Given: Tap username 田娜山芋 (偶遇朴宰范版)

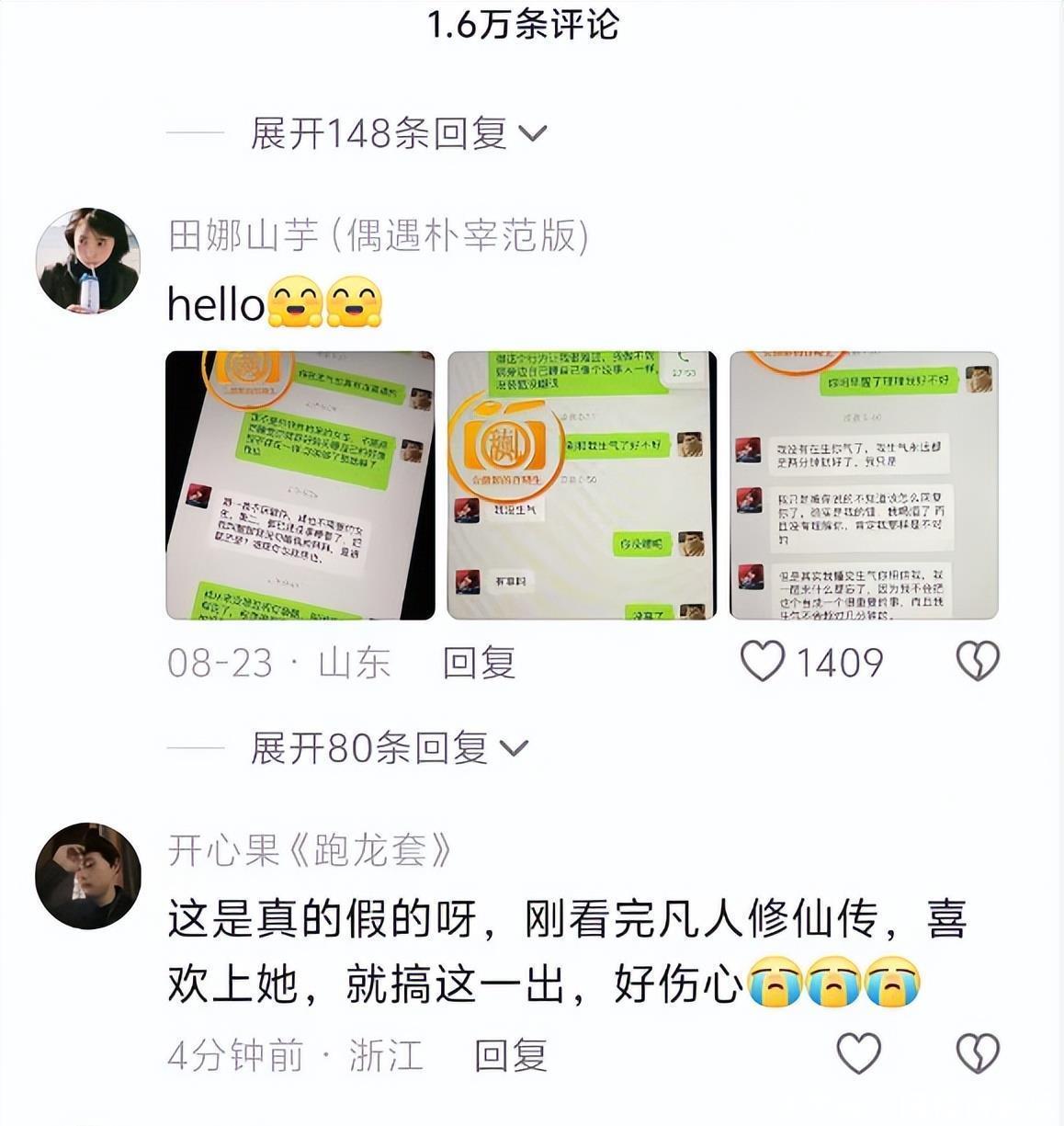Looking at the screenshot, I should 378,236.
